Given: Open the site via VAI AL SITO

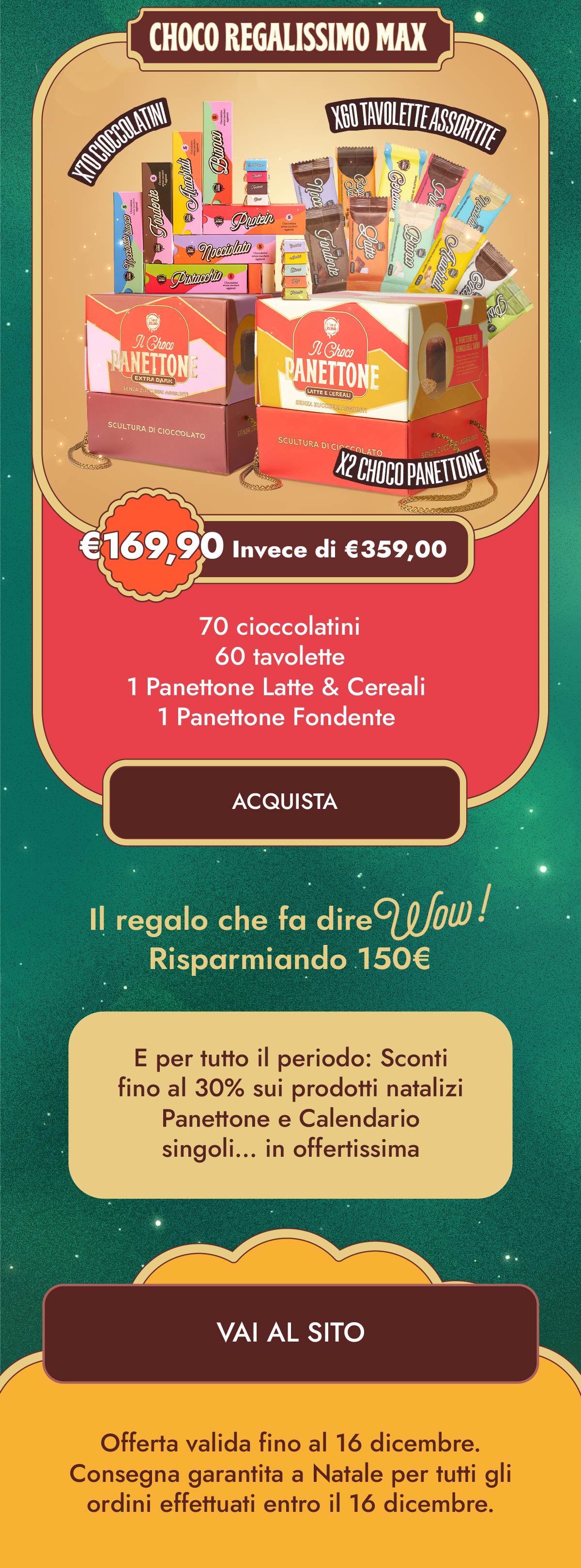Looking at the screenshot, I should [x=290, y=1332].
